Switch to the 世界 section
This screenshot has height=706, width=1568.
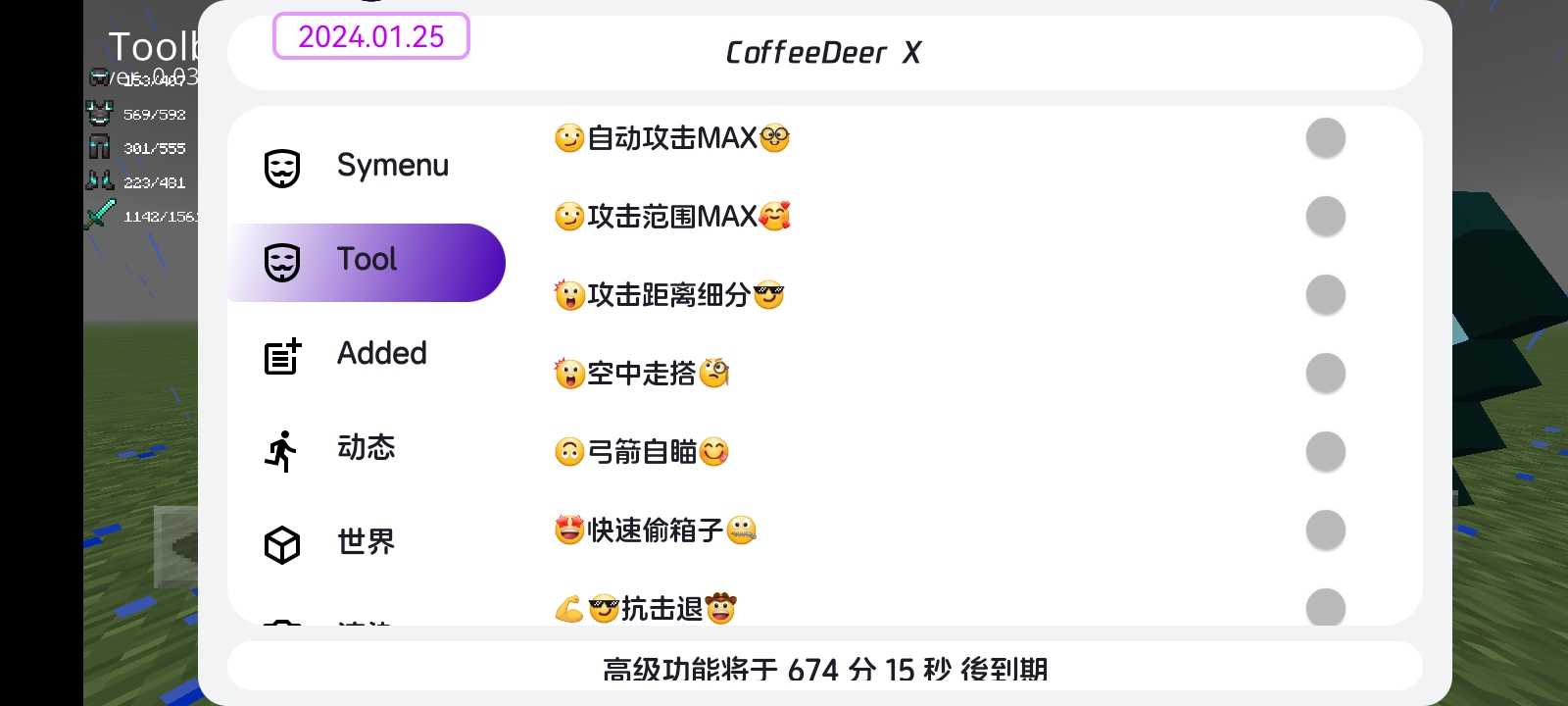[367, 542]
